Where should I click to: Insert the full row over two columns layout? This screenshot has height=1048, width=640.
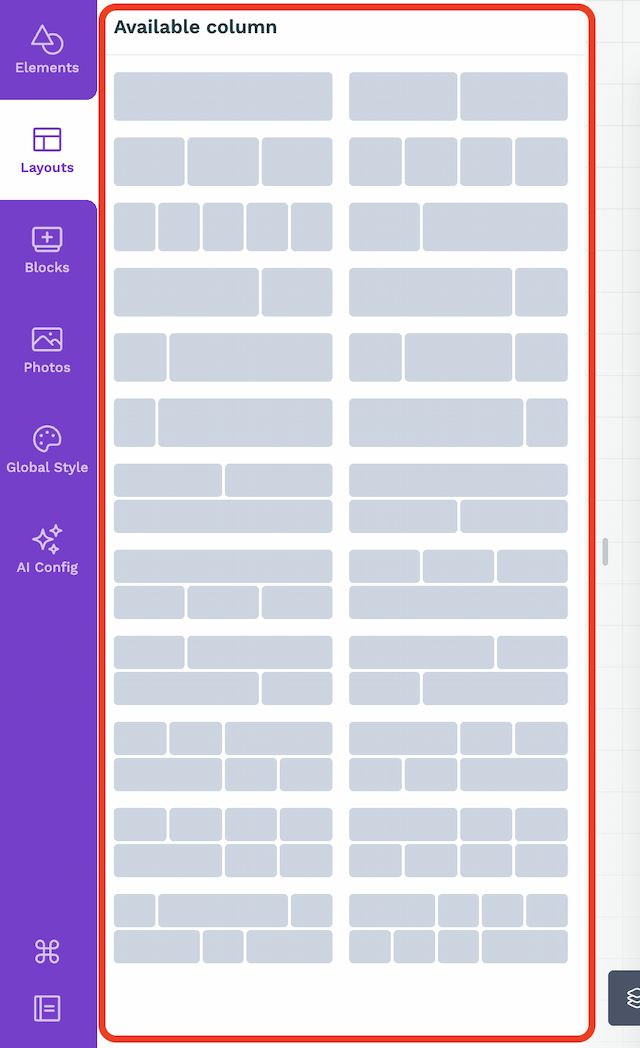pyautogui.click(x=458, y=498)
